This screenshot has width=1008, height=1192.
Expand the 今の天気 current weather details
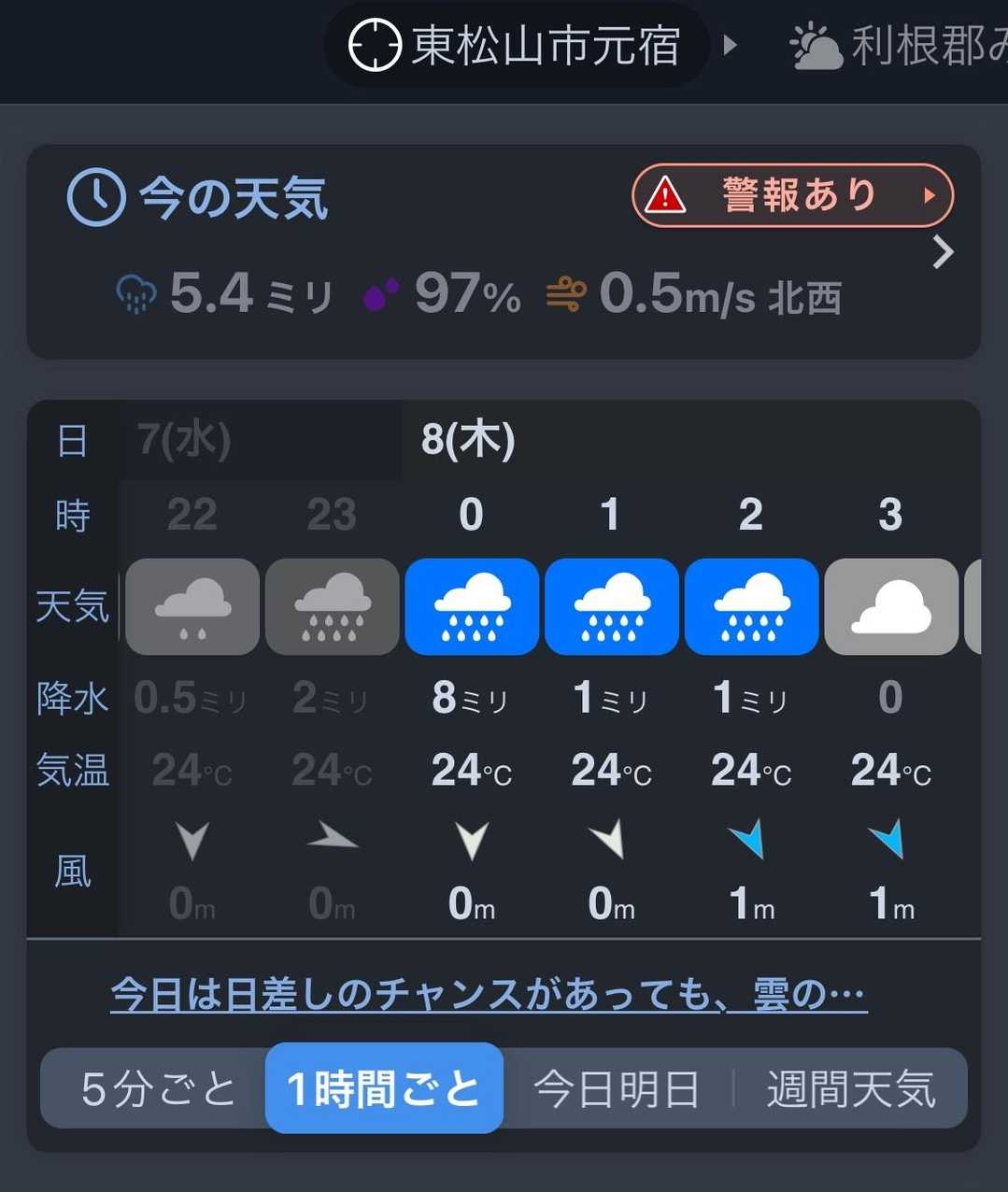[x=944, y=252]
